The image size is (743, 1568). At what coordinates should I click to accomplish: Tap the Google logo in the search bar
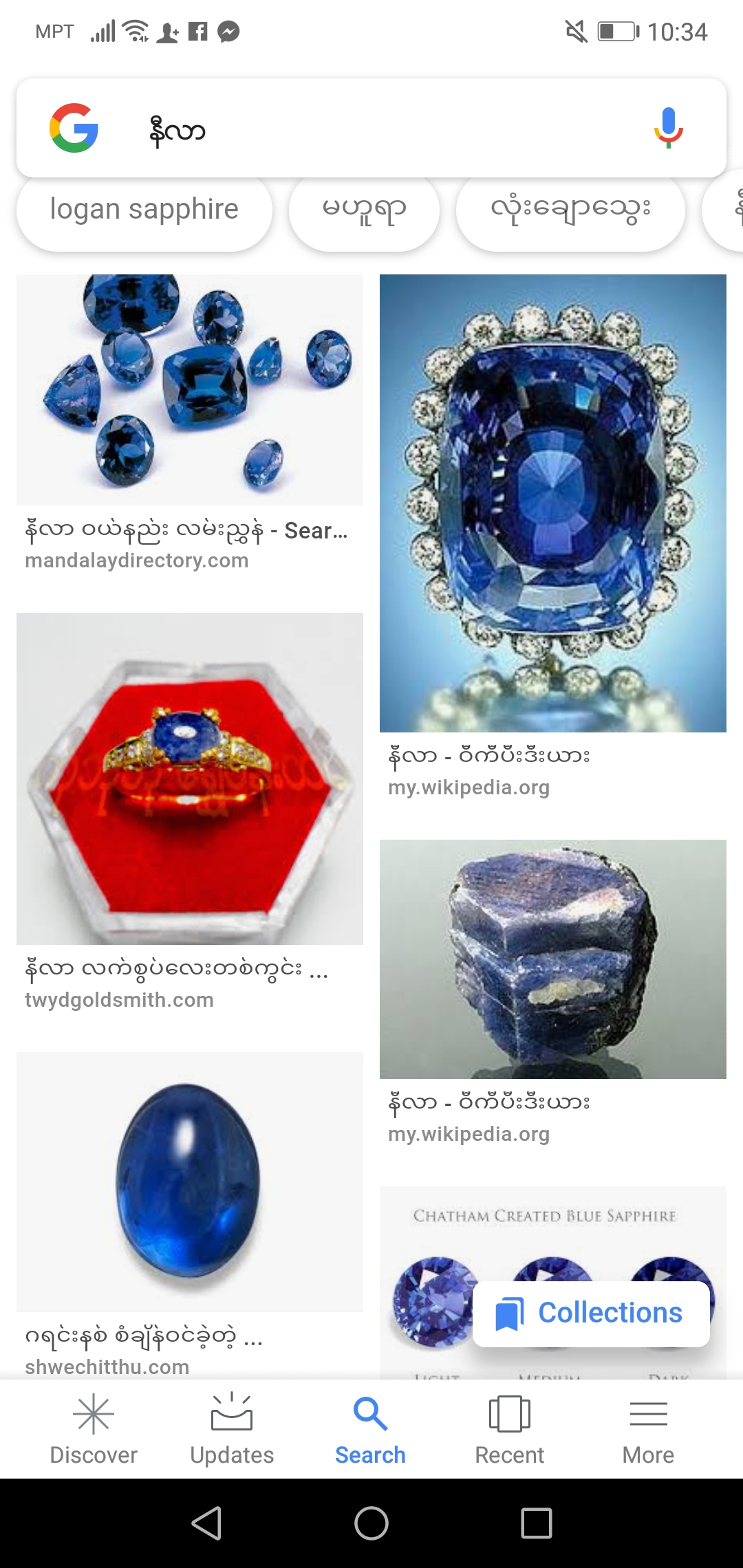(x=74, y=129)
